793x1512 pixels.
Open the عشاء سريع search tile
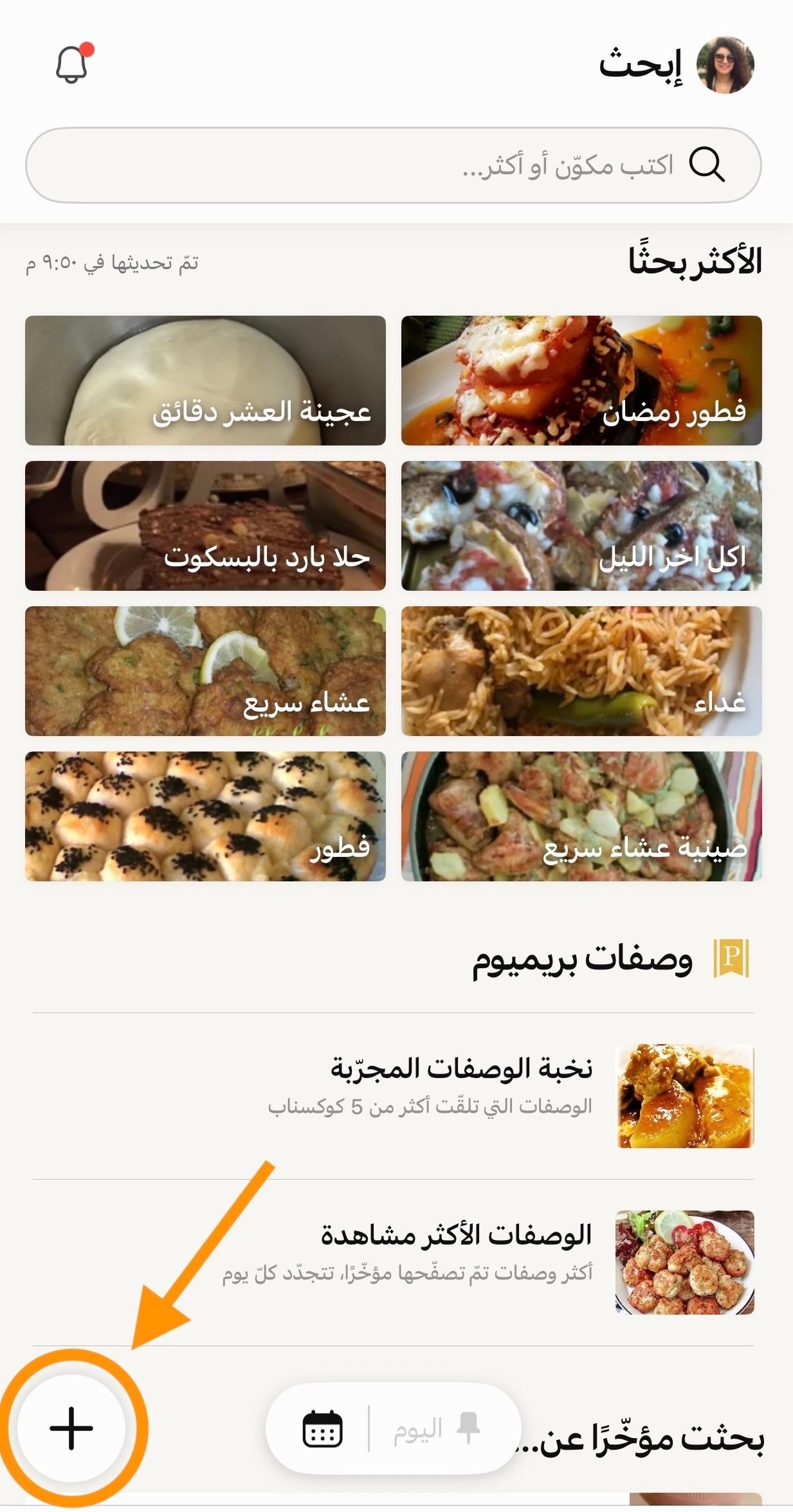pyautogui.click(x=205, y=671)
